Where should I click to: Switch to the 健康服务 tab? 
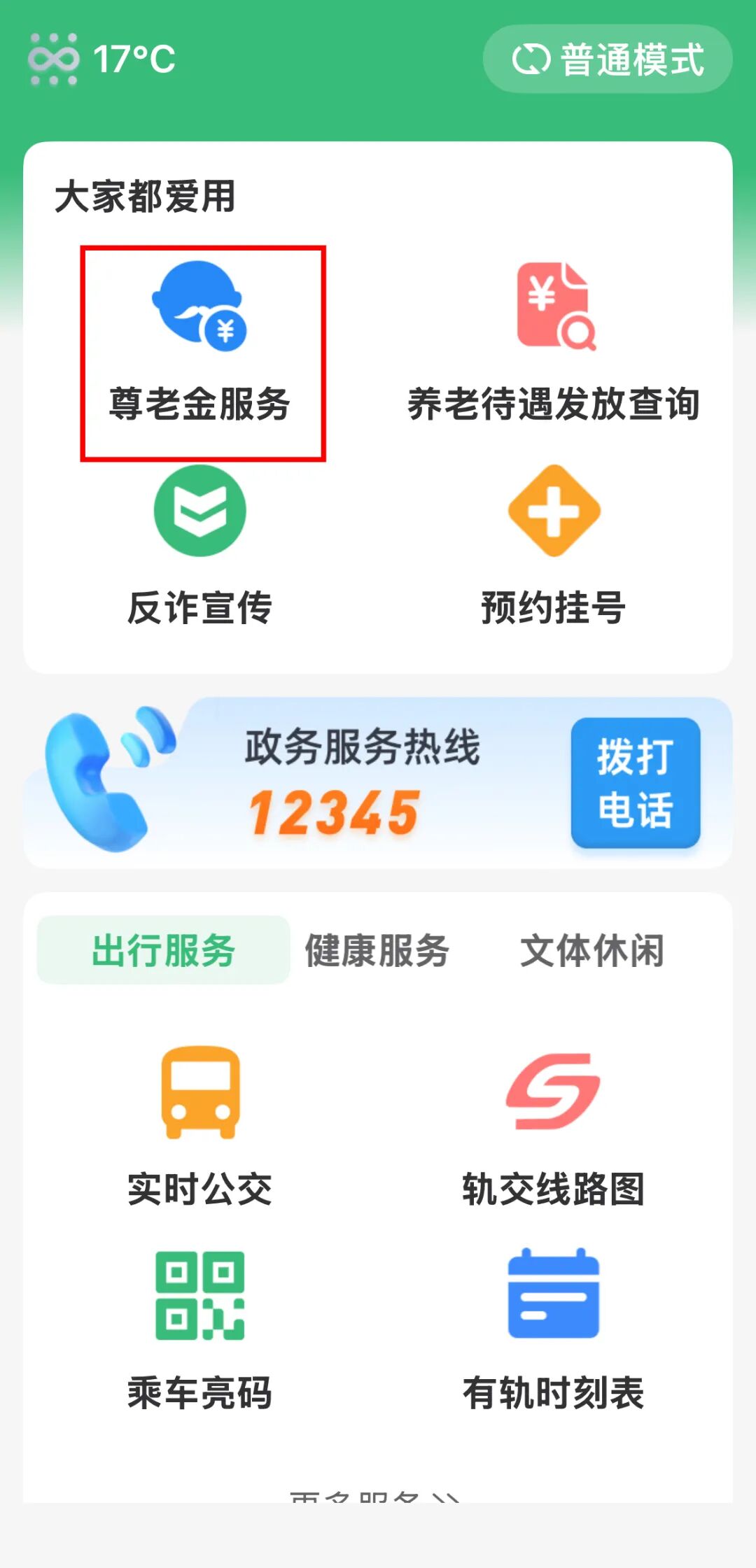(377, 950)
